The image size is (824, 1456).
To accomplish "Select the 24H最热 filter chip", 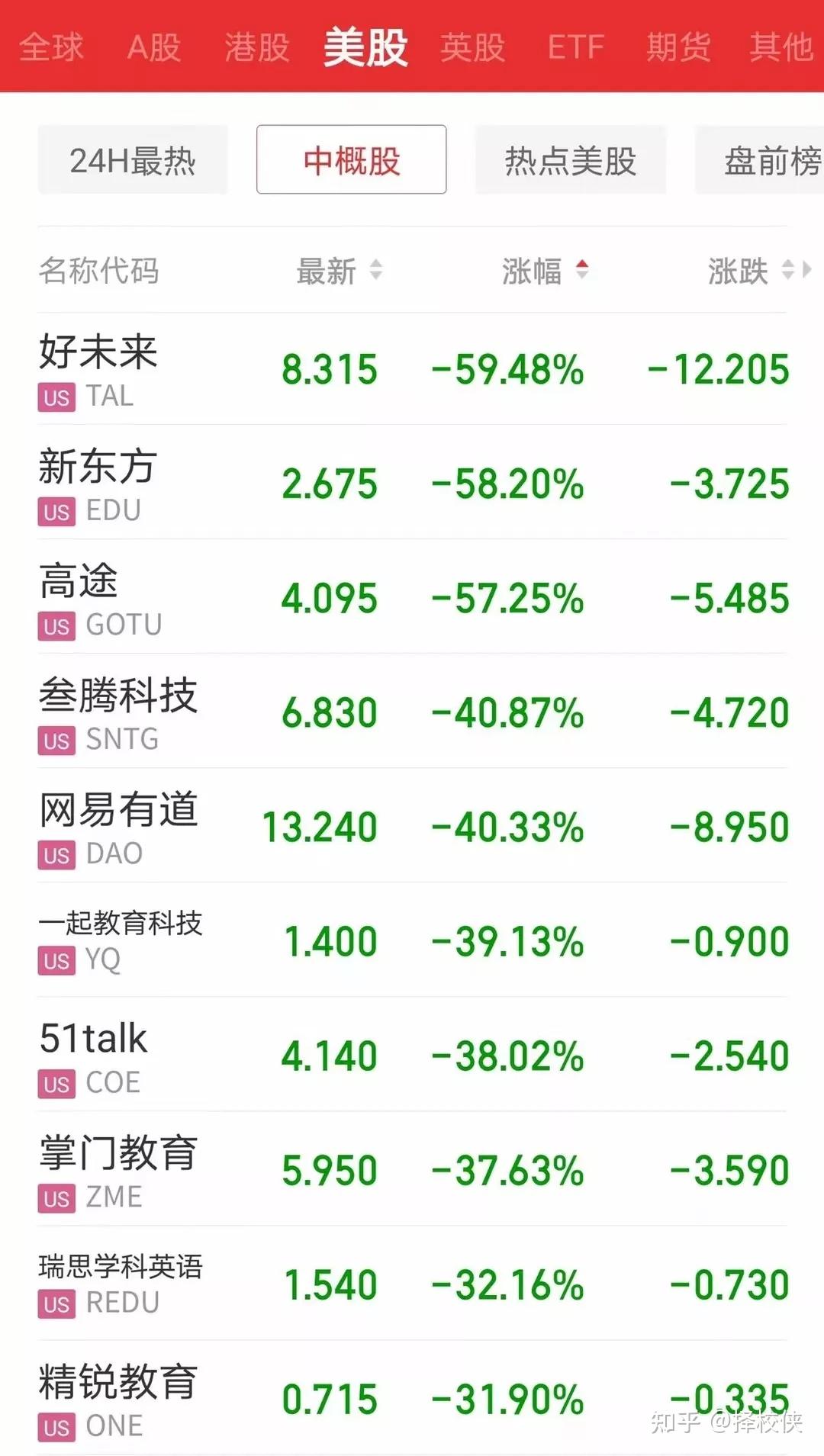I will 133,160.
